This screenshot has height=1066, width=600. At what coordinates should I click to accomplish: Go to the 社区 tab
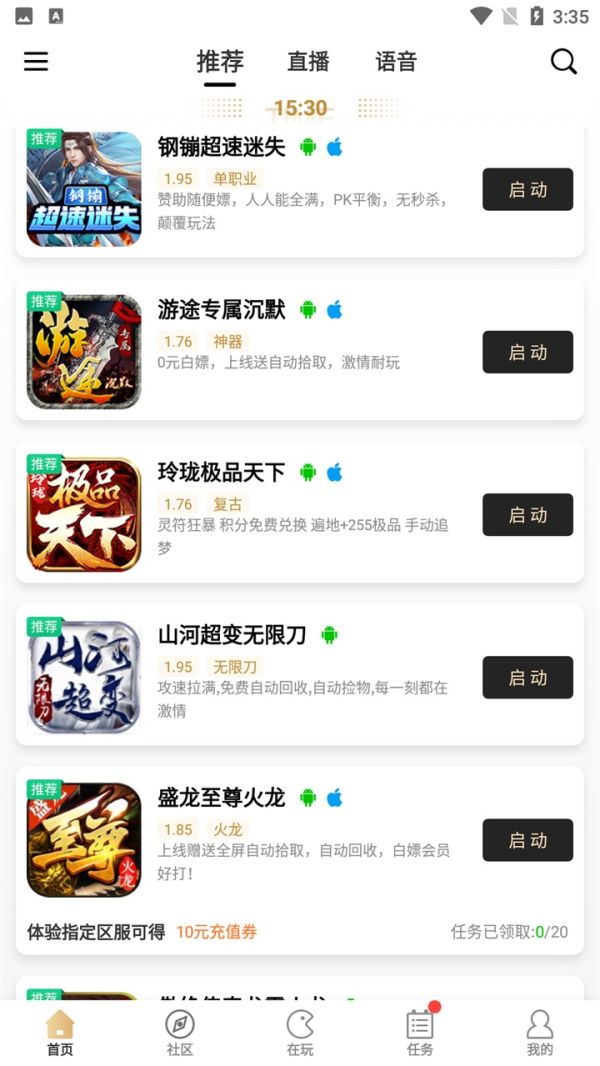click(x=180, y=1033)
